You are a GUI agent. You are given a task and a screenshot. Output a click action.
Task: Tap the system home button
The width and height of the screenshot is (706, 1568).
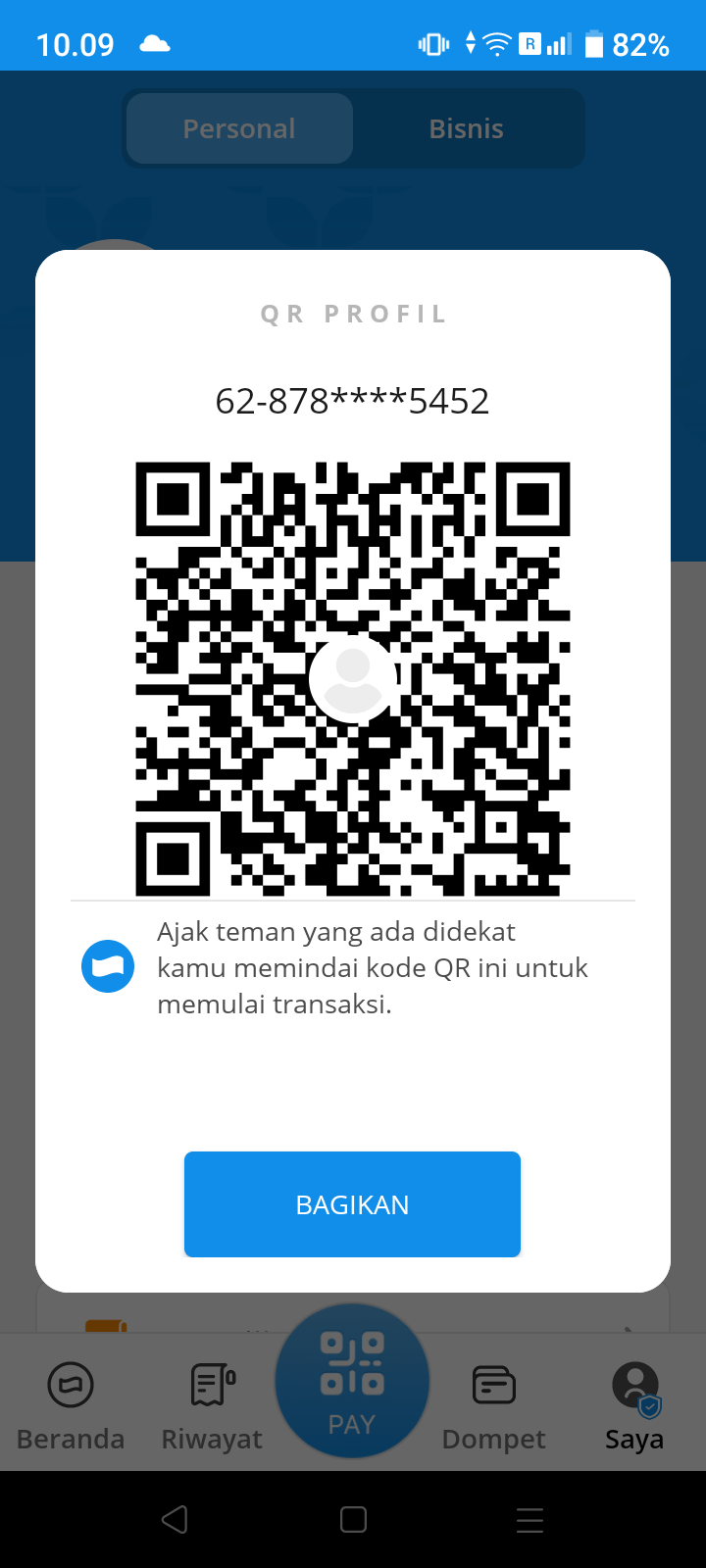(353, 1520)
